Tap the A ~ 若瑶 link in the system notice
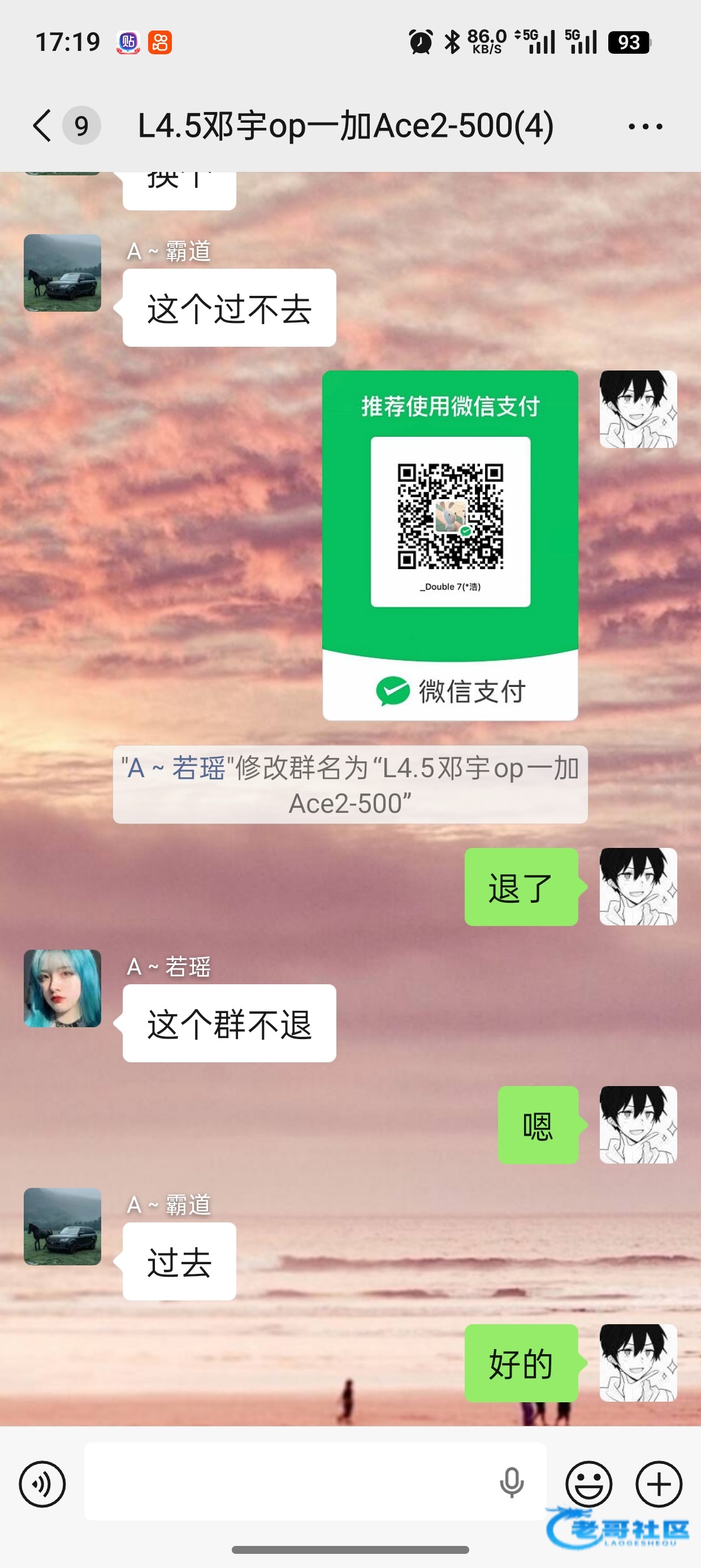Viewport: 701px width, 1568px height. coord(174,768)
